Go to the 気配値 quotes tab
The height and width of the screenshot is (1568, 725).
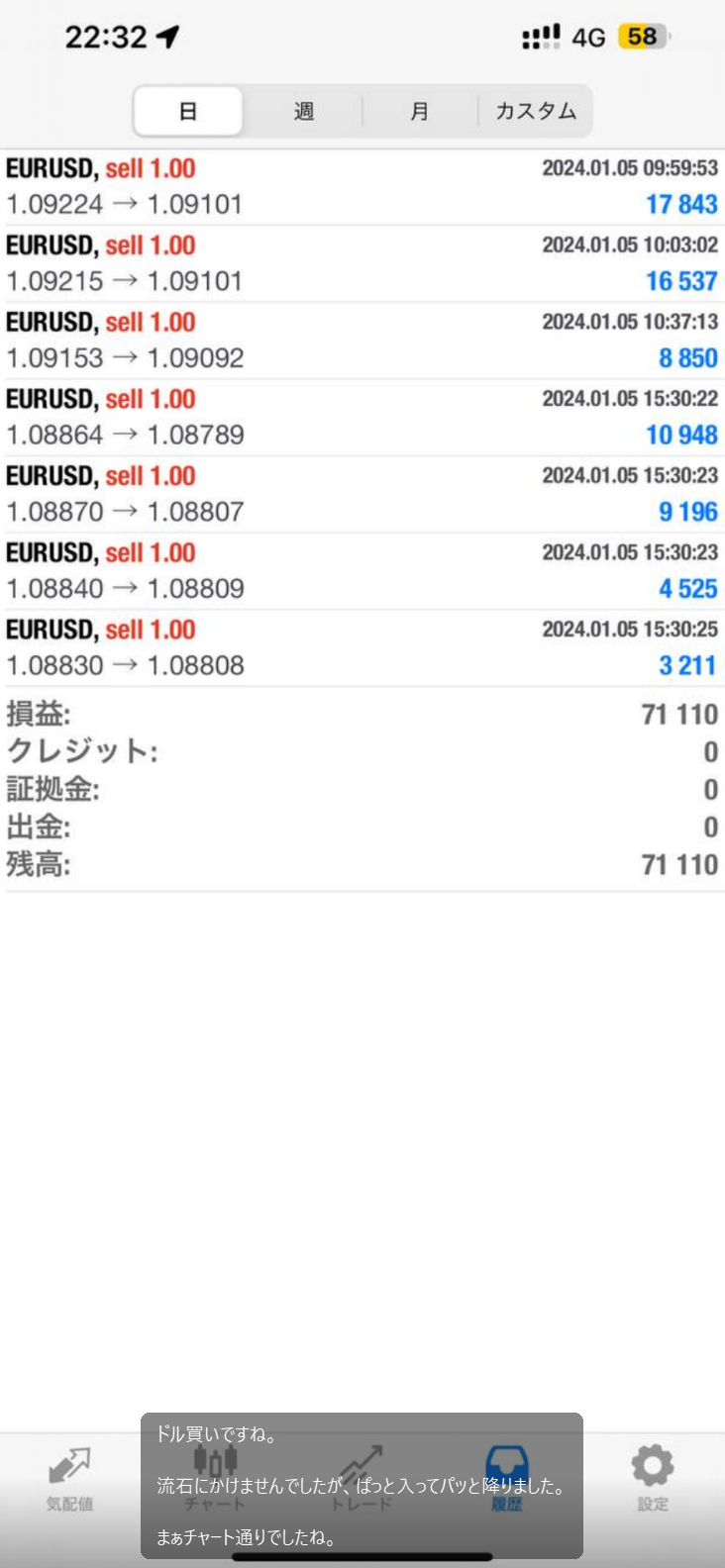point(69,1479)
